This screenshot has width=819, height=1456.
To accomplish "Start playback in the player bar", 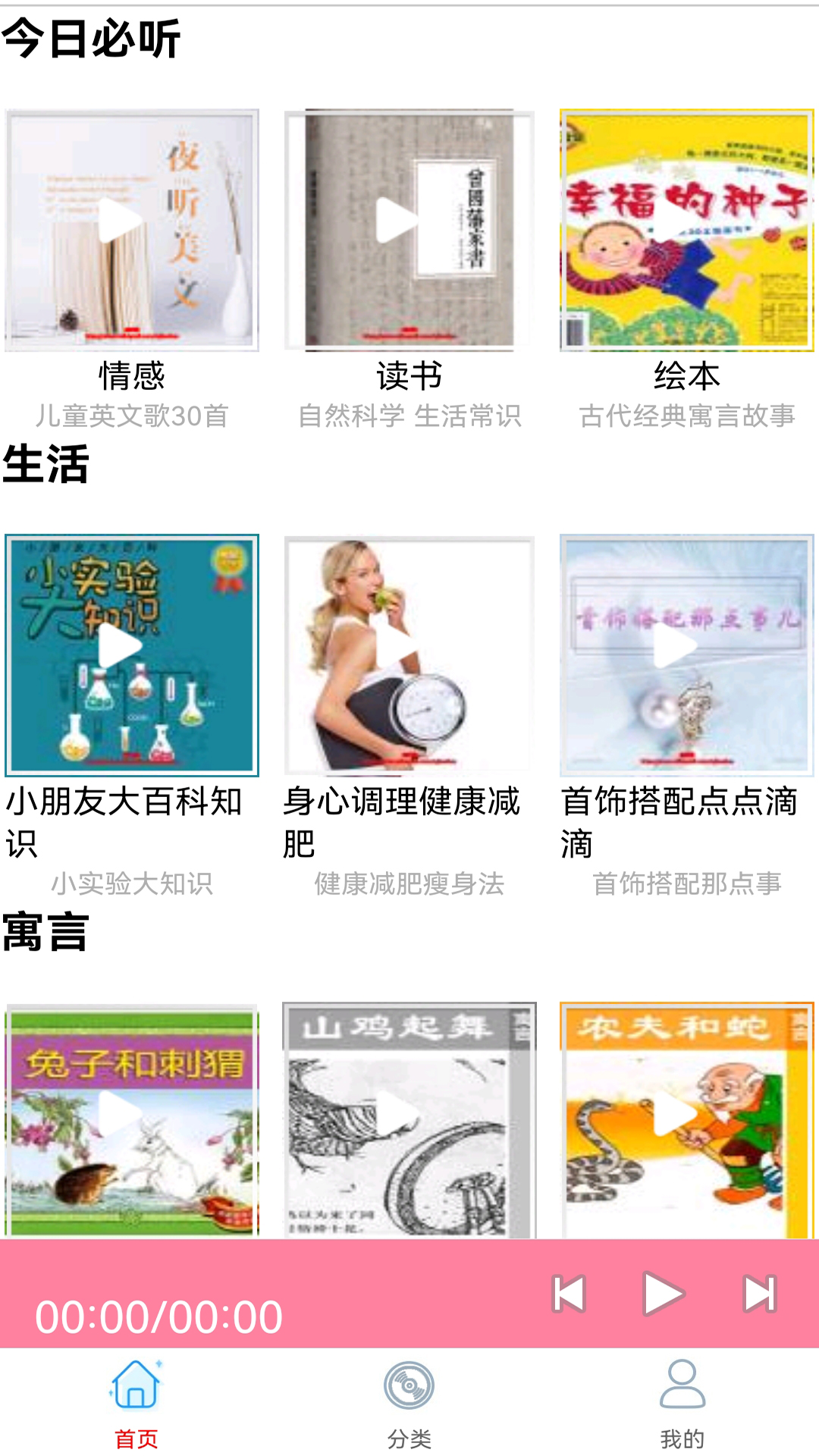I will pos(663,1294).
